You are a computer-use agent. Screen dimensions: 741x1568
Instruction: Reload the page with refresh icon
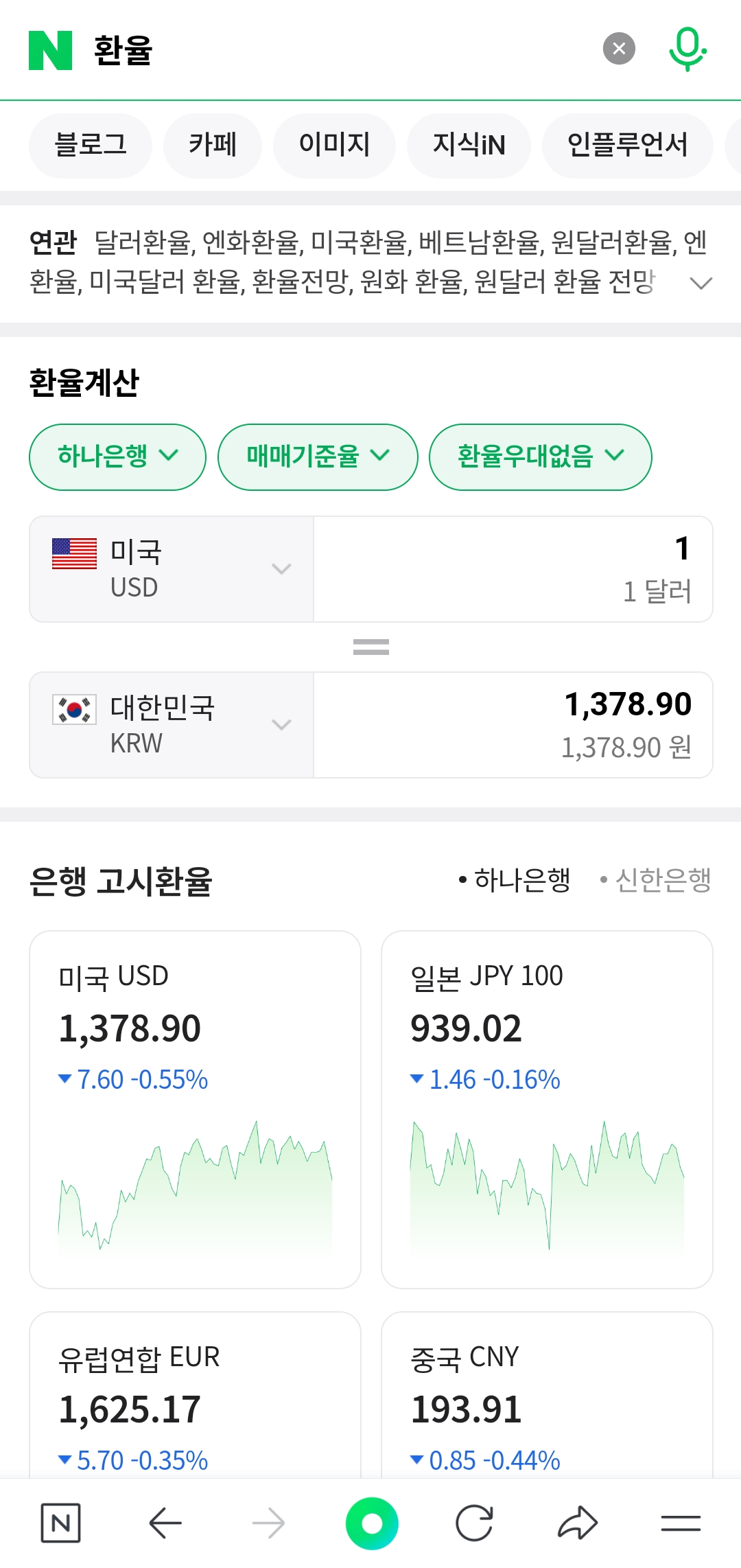point(474,1523)
